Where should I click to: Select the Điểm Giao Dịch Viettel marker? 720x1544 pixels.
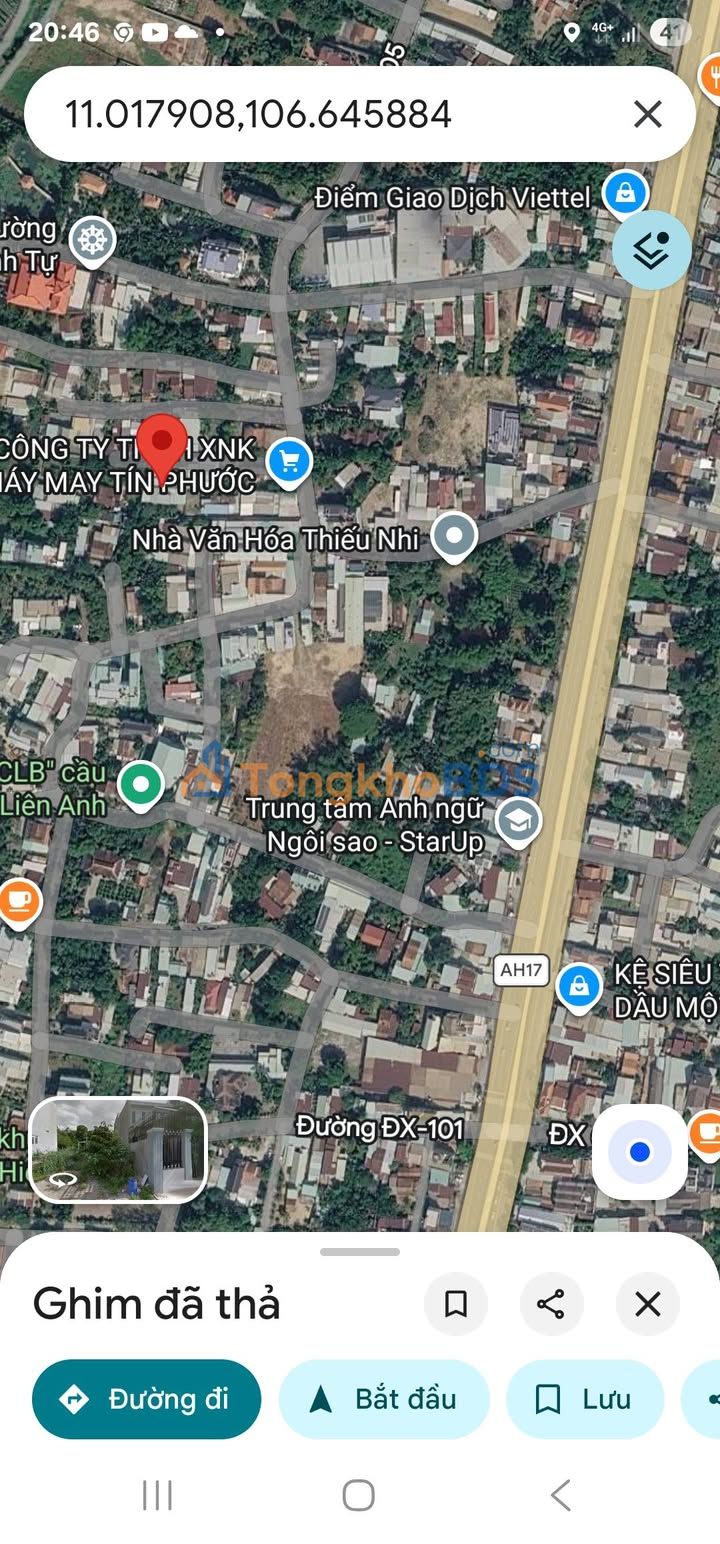pos(626,193)
